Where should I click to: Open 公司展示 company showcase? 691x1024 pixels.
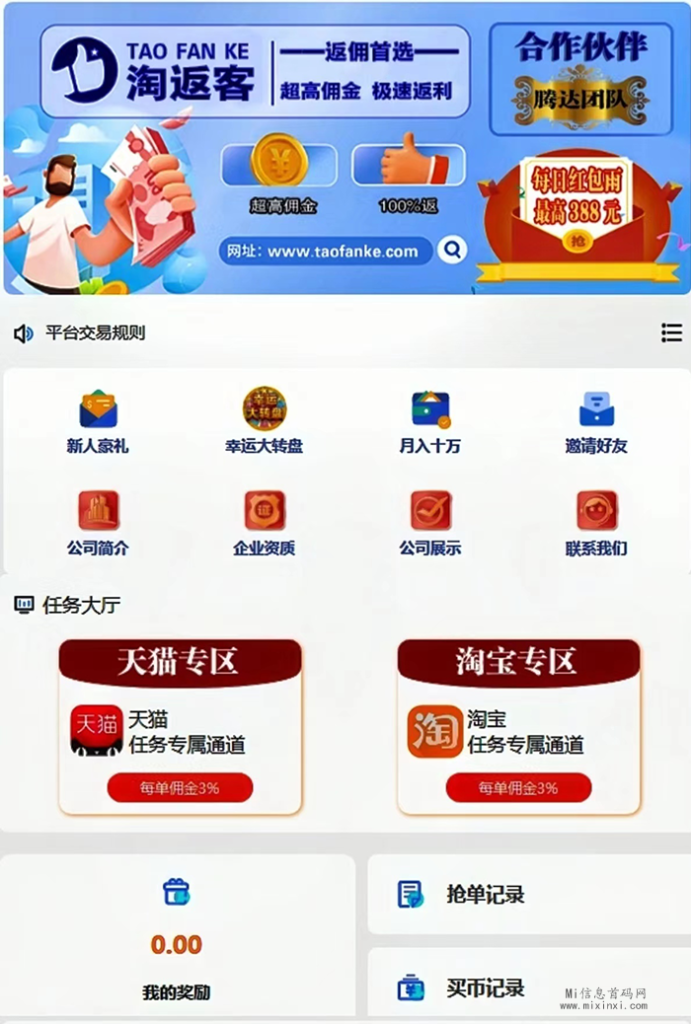pos(430,523)
